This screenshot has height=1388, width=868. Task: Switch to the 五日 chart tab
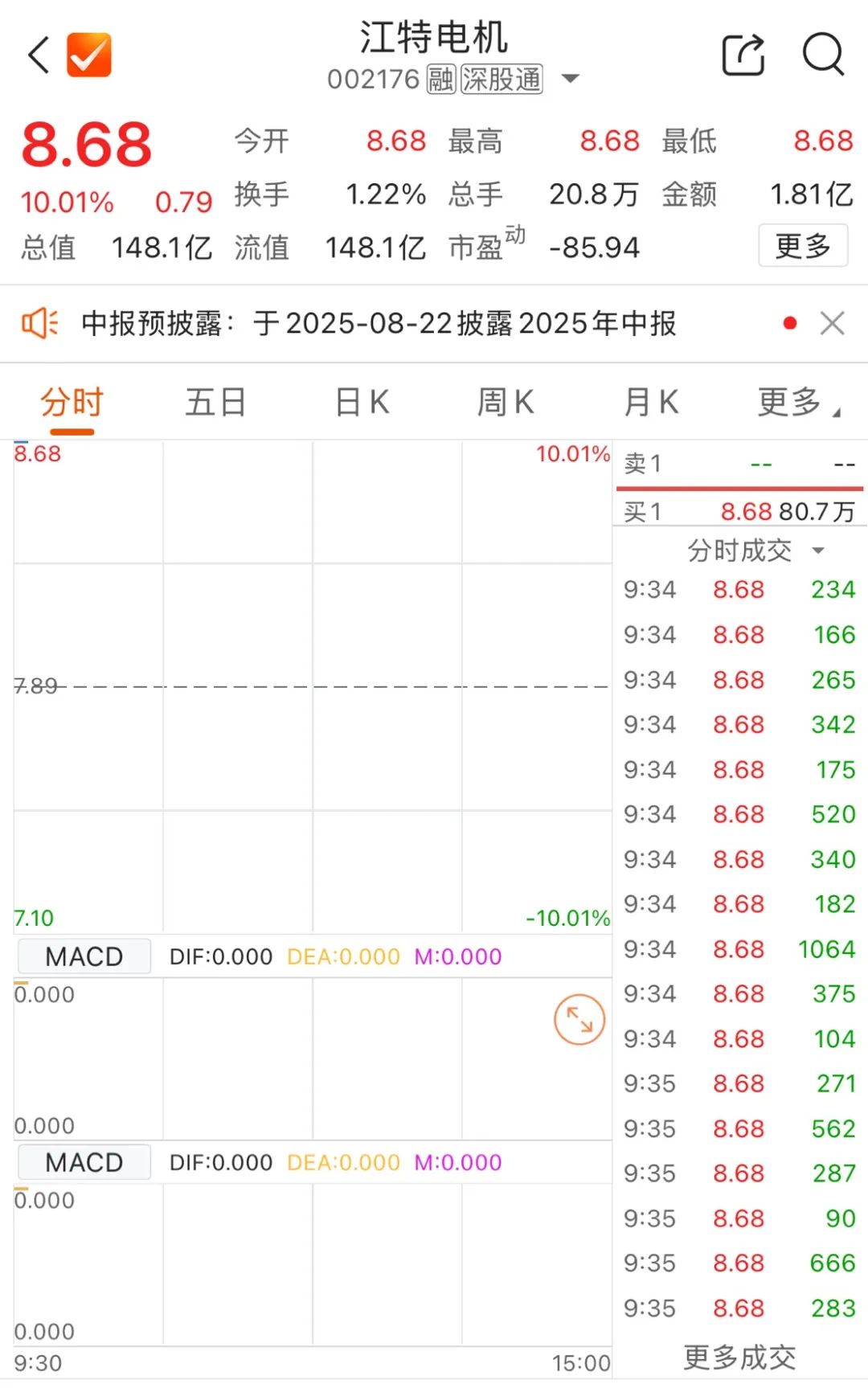tap(215, 402)
